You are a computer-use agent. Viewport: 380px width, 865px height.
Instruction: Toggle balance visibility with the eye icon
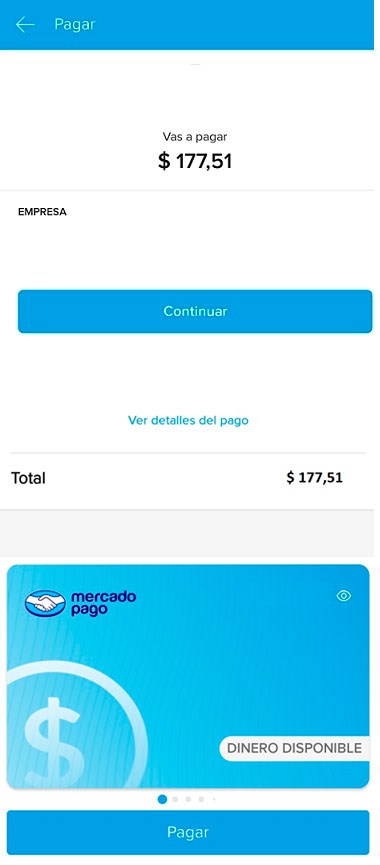344,596
